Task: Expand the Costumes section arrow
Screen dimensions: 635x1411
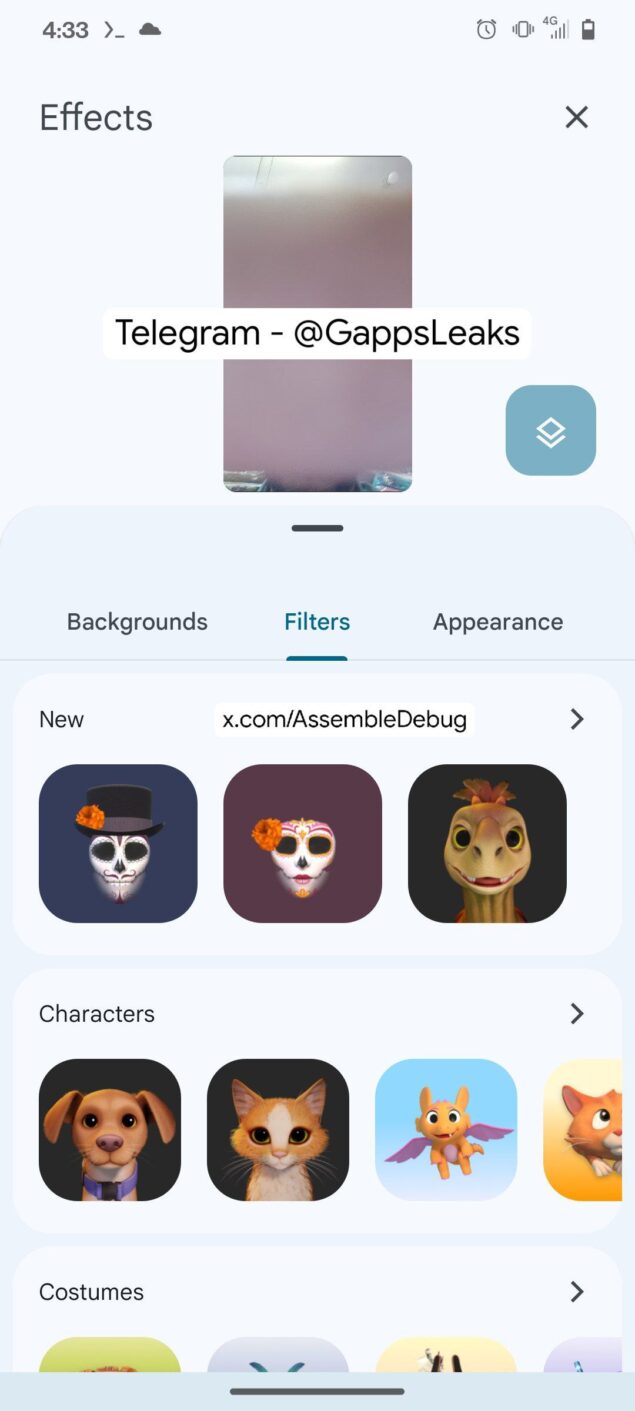Action: click(576, 1291)
